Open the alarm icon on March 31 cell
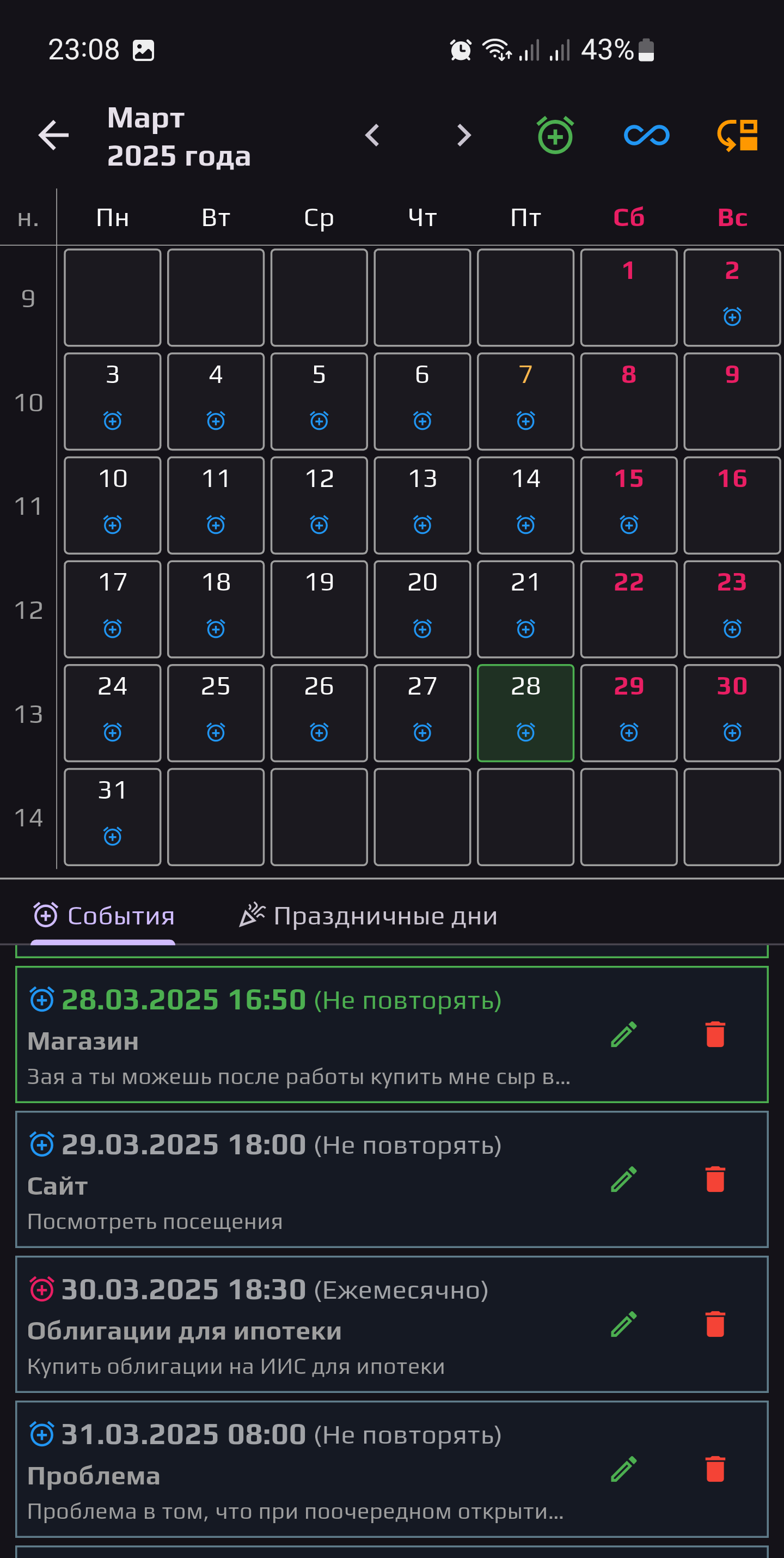The height and width of the screenshot is (1558, 784). click(112, 836)
